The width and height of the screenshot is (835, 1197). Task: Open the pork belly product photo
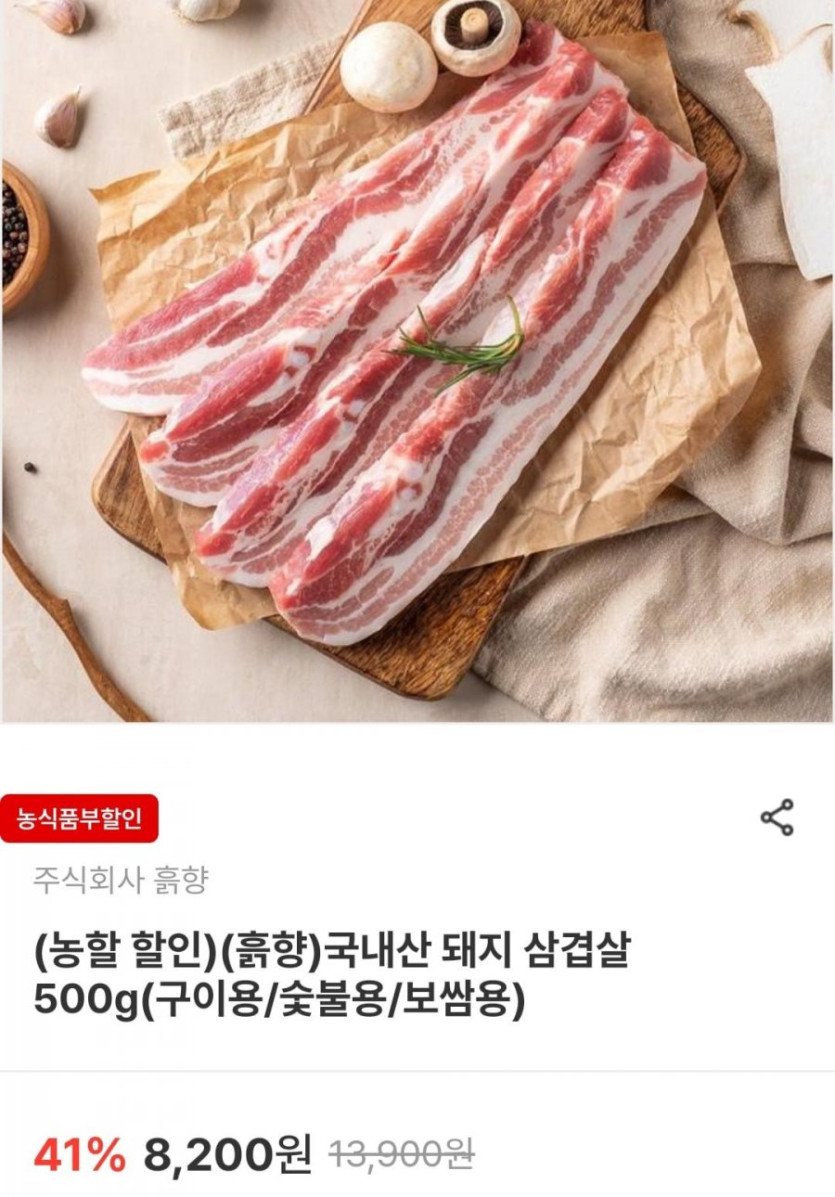click(x=417, y=360)
